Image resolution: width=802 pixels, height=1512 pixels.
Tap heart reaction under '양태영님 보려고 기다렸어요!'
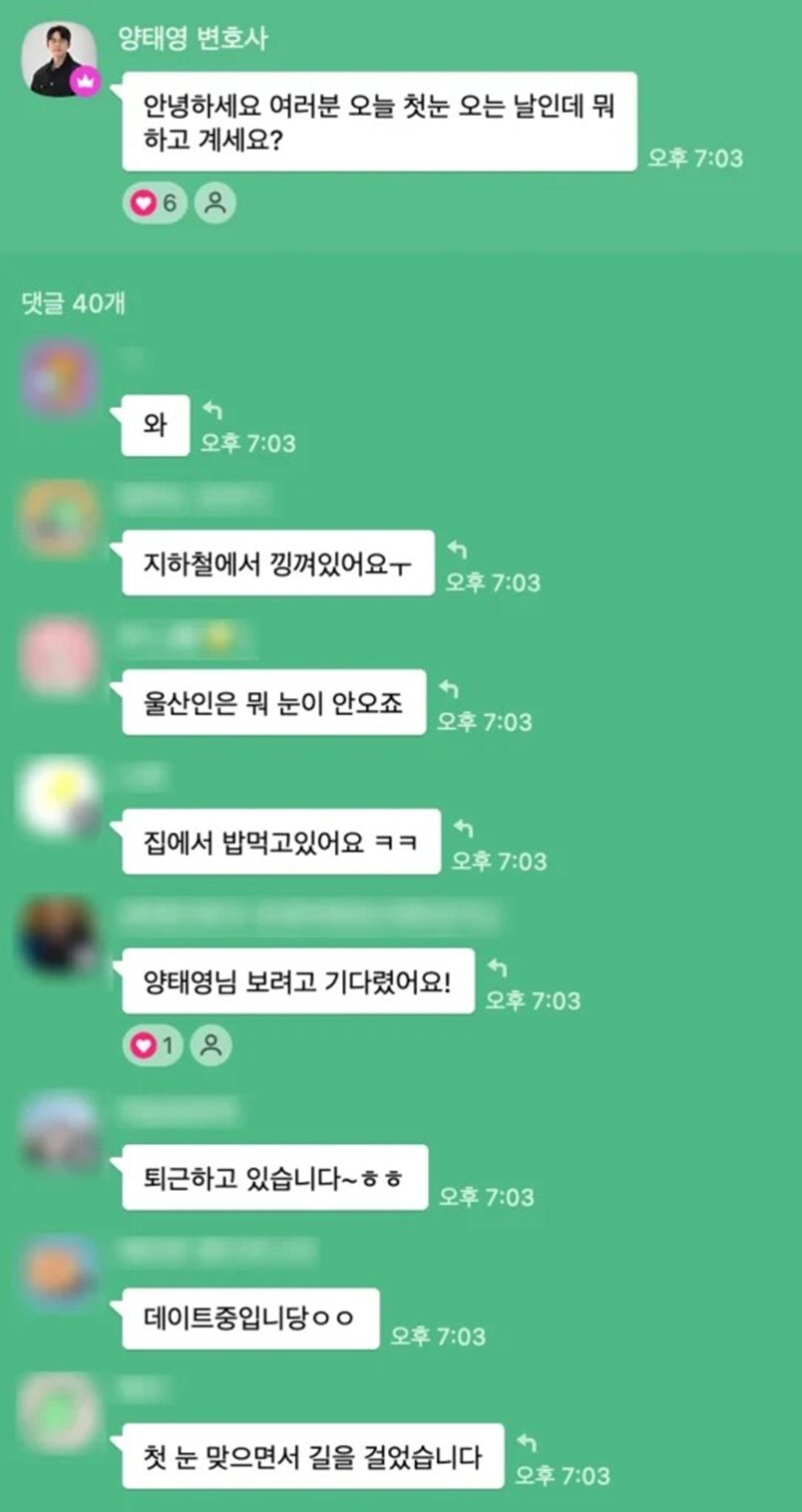click(153, 1046)
